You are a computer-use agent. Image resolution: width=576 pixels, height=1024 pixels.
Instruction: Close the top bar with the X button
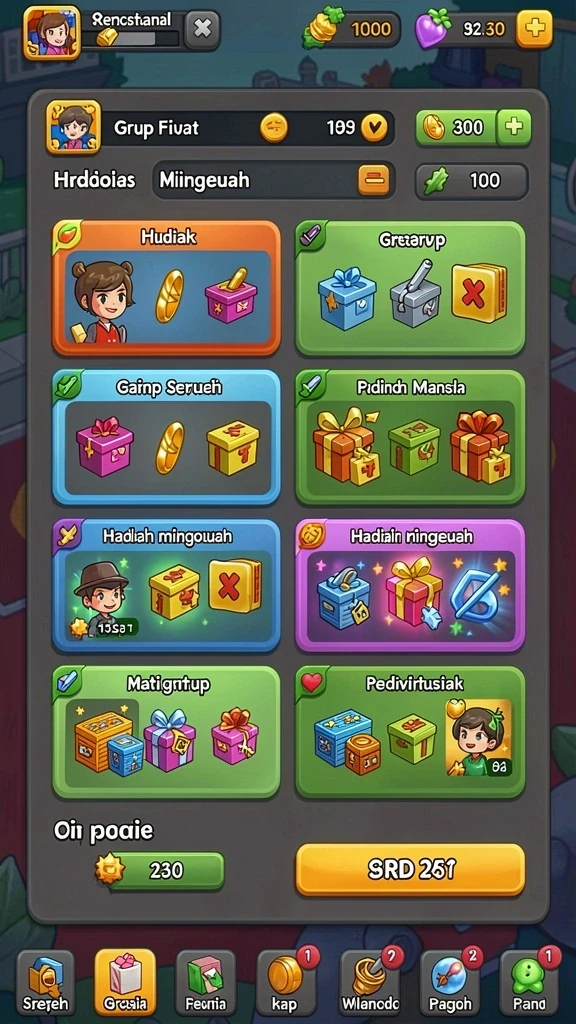[x=202, y=30]
